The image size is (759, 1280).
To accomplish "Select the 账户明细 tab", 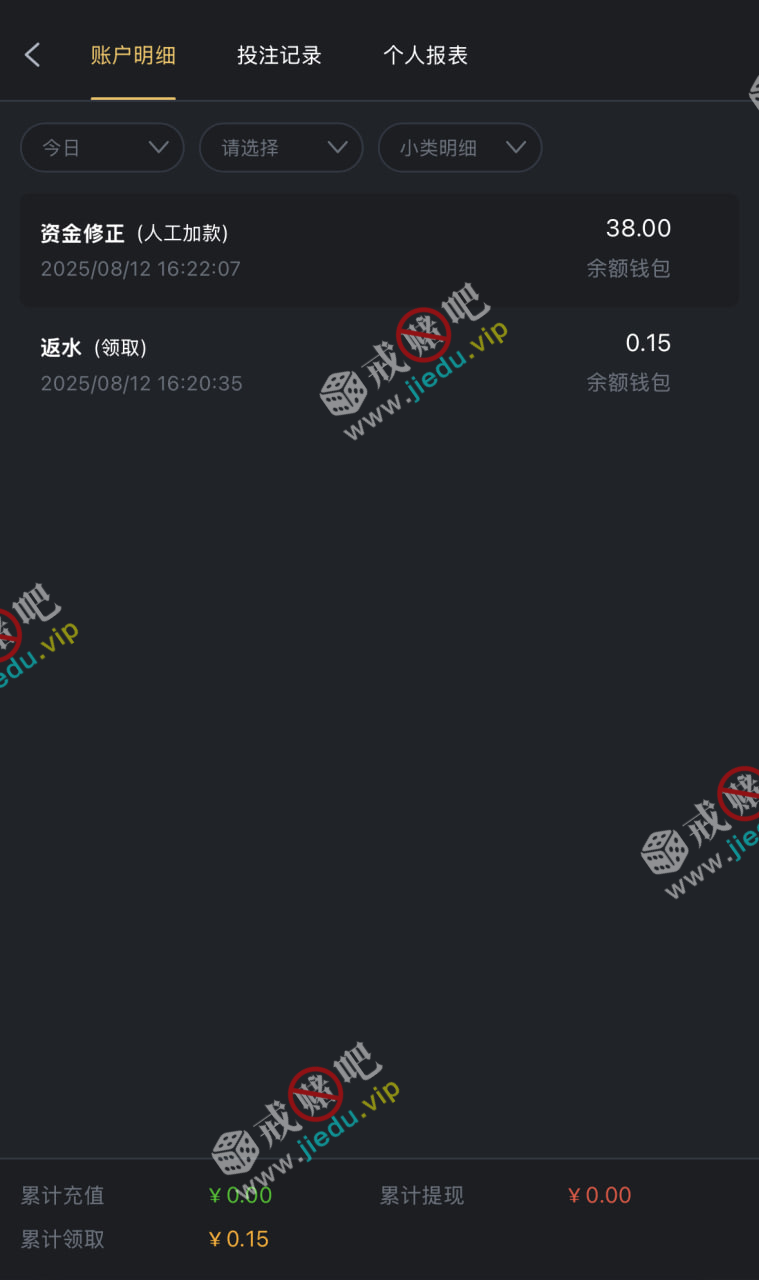I will point(133,55).
